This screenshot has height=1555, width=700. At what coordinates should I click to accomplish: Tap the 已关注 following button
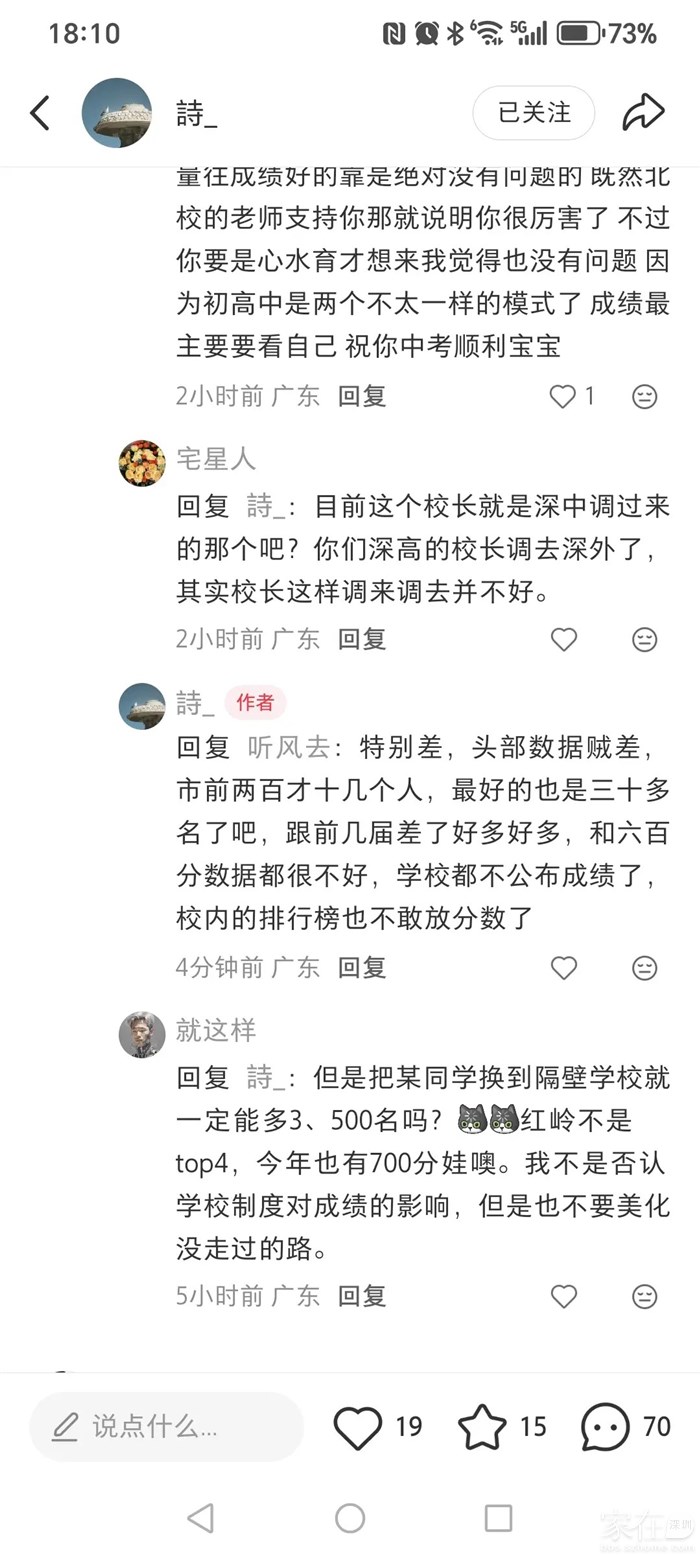[x=534, y=113]
